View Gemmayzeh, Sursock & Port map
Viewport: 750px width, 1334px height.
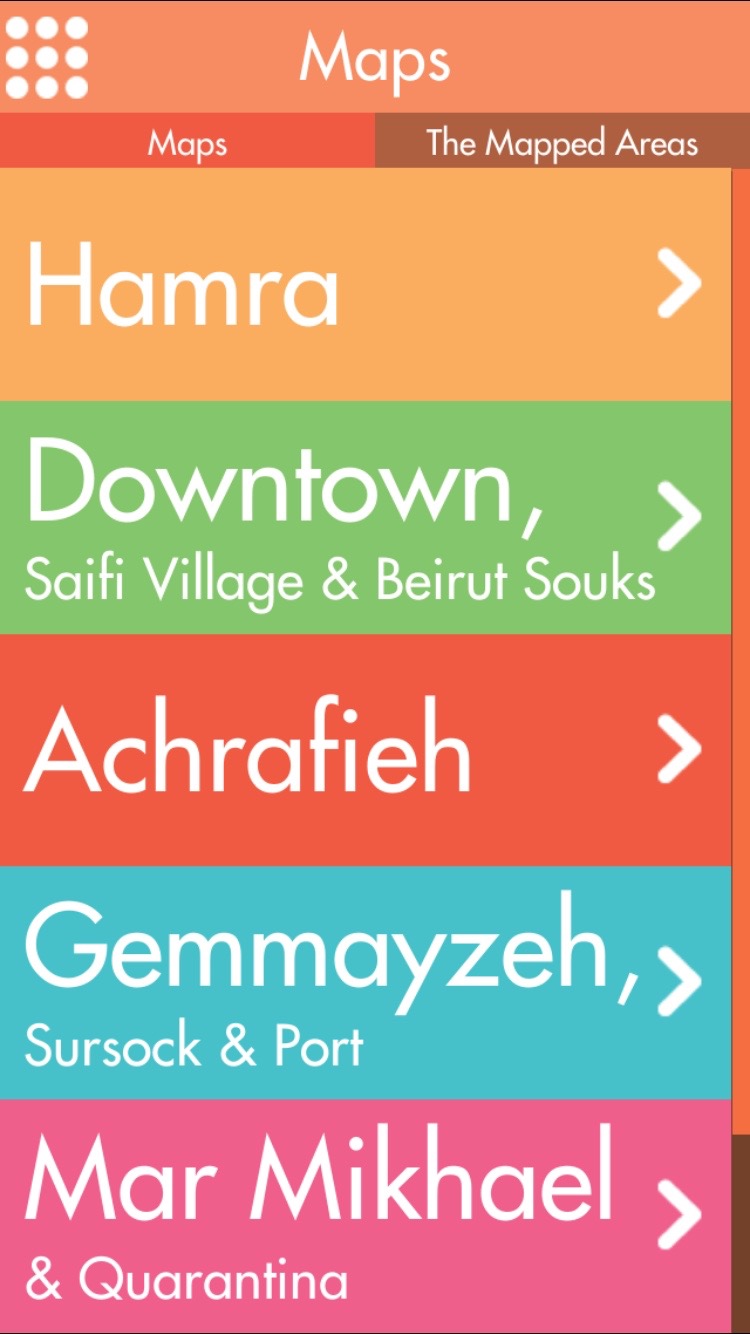[366, 982]
